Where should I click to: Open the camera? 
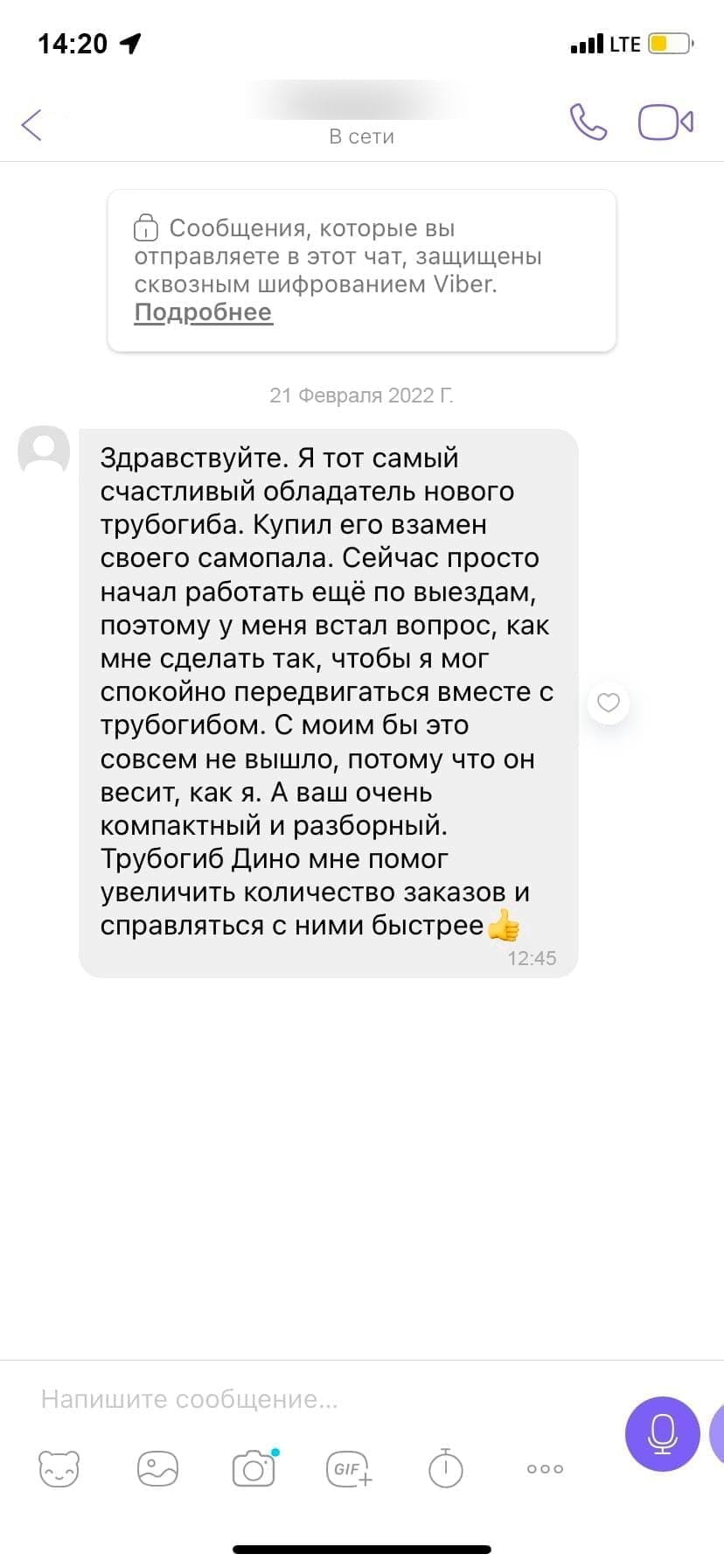(254, 1469)
